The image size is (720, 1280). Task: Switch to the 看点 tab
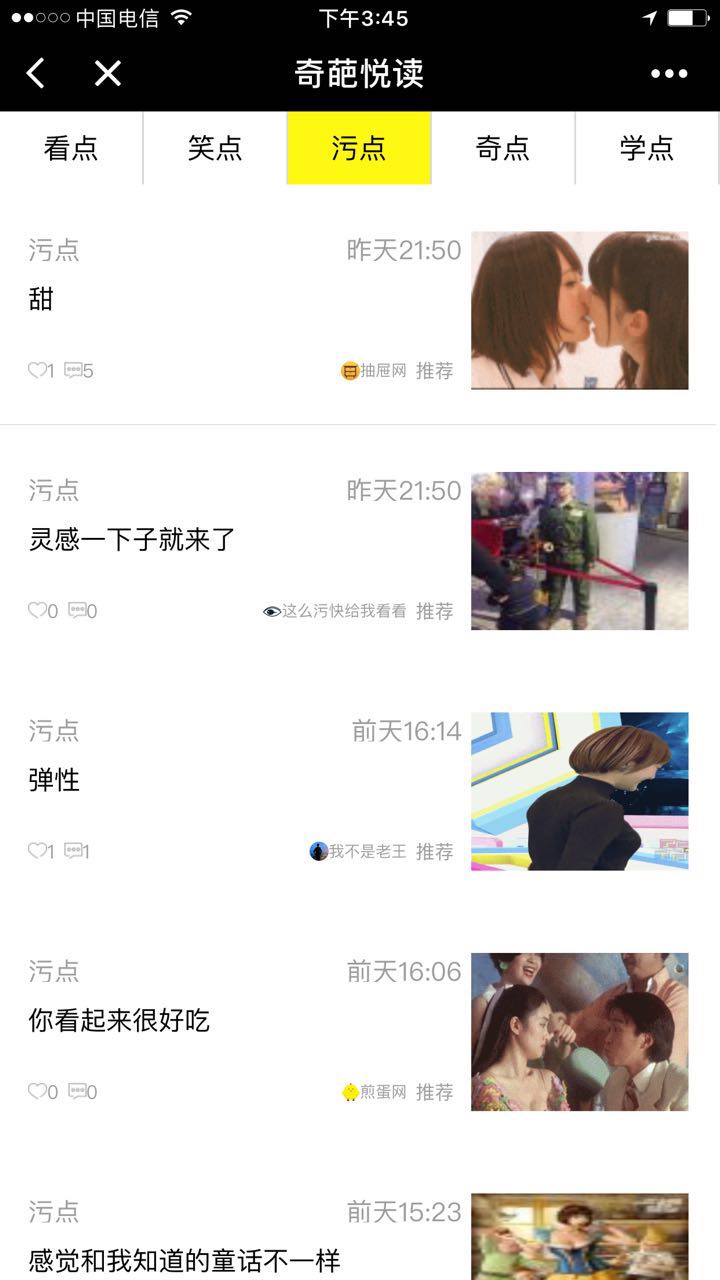click(71, 148)
